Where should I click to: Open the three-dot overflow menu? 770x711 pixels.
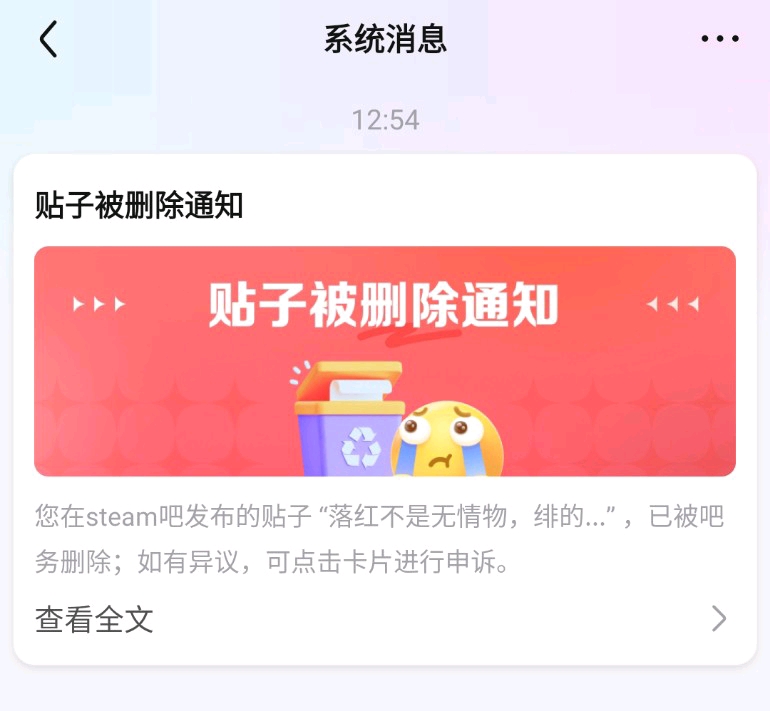coord(720,38)
